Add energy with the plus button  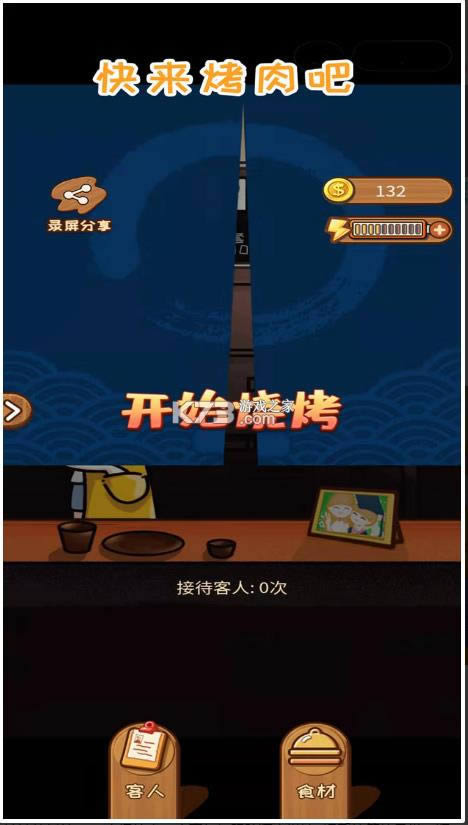click(x=440, y=230)
